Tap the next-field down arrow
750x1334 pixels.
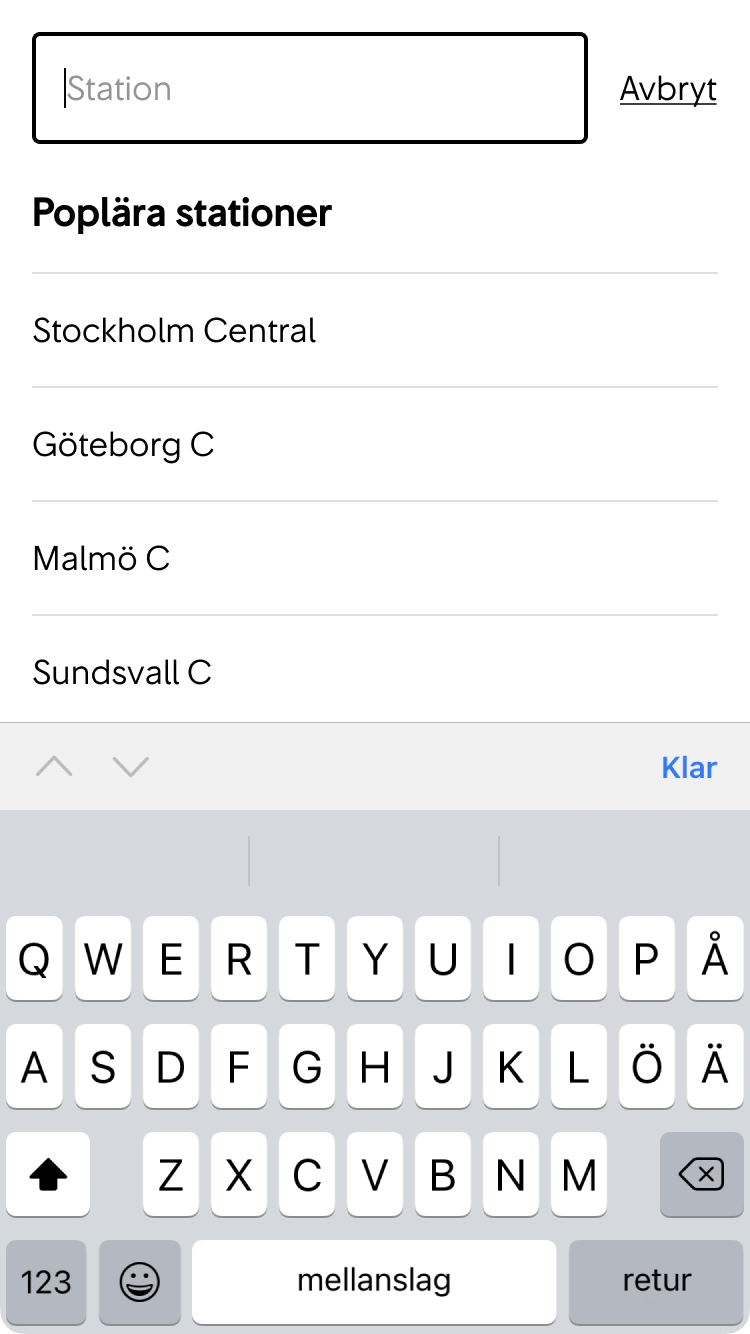tap(130, 766)
